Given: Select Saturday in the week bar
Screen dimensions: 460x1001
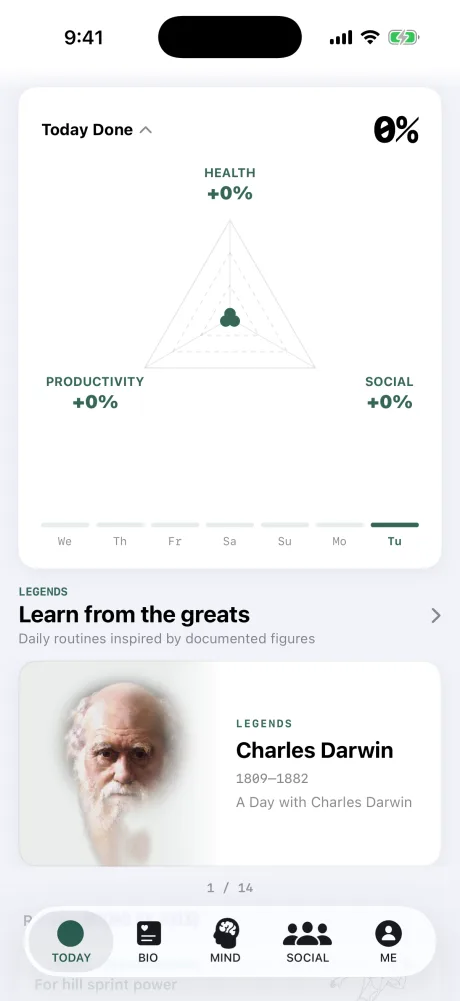Looking at the screenshot, I should (230, 535).
